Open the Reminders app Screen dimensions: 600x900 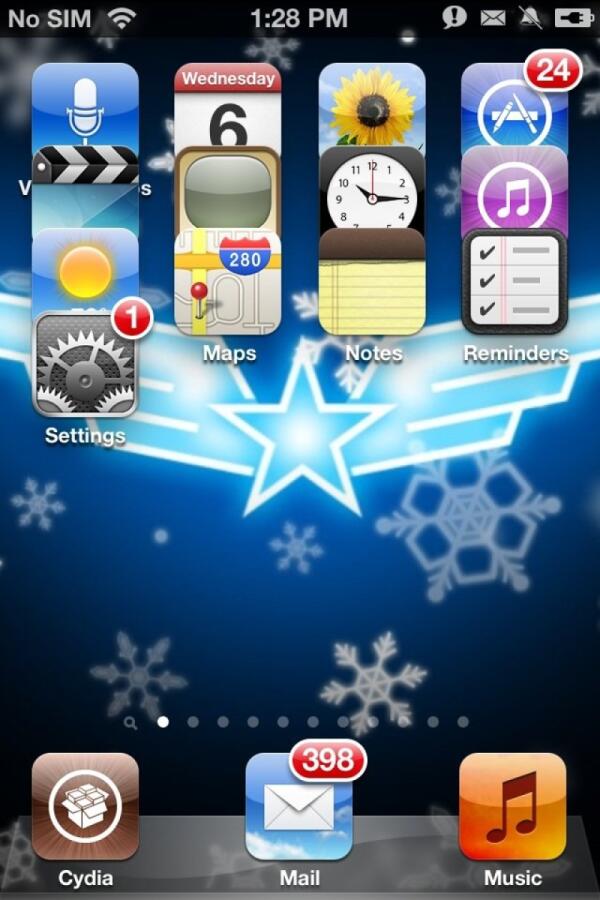tap(514, 285)
